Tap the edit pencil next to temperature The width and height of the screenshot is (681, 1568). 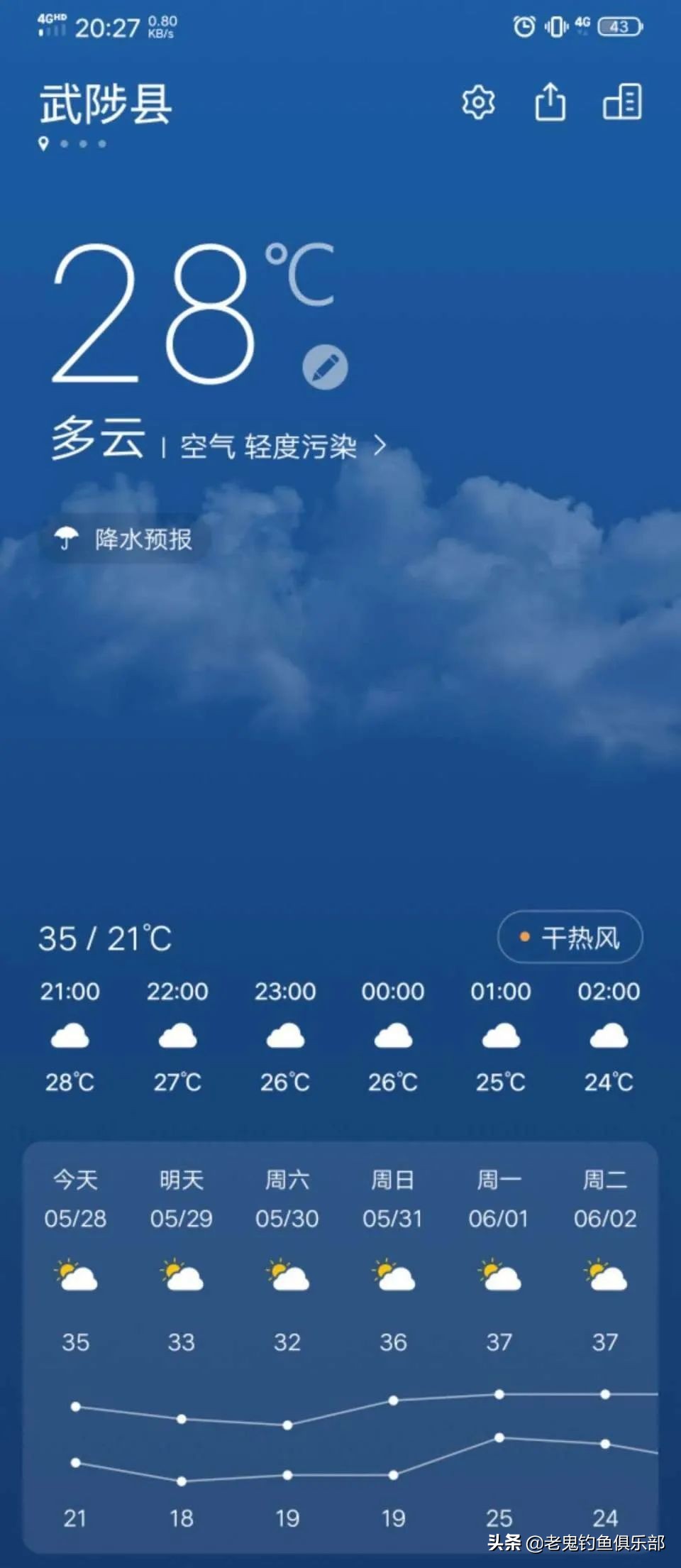[x=325, y=365]
